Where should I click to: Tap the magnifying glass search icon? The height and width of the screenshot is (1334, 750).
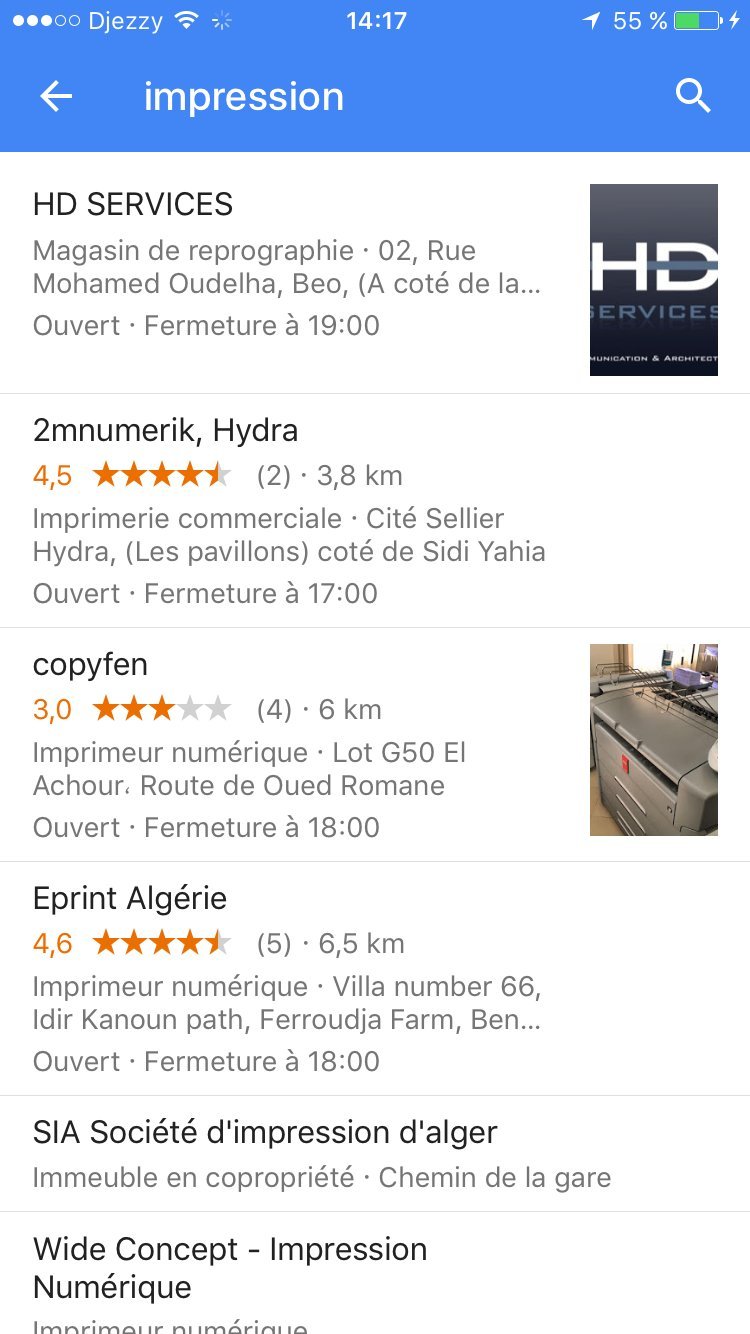692,96
